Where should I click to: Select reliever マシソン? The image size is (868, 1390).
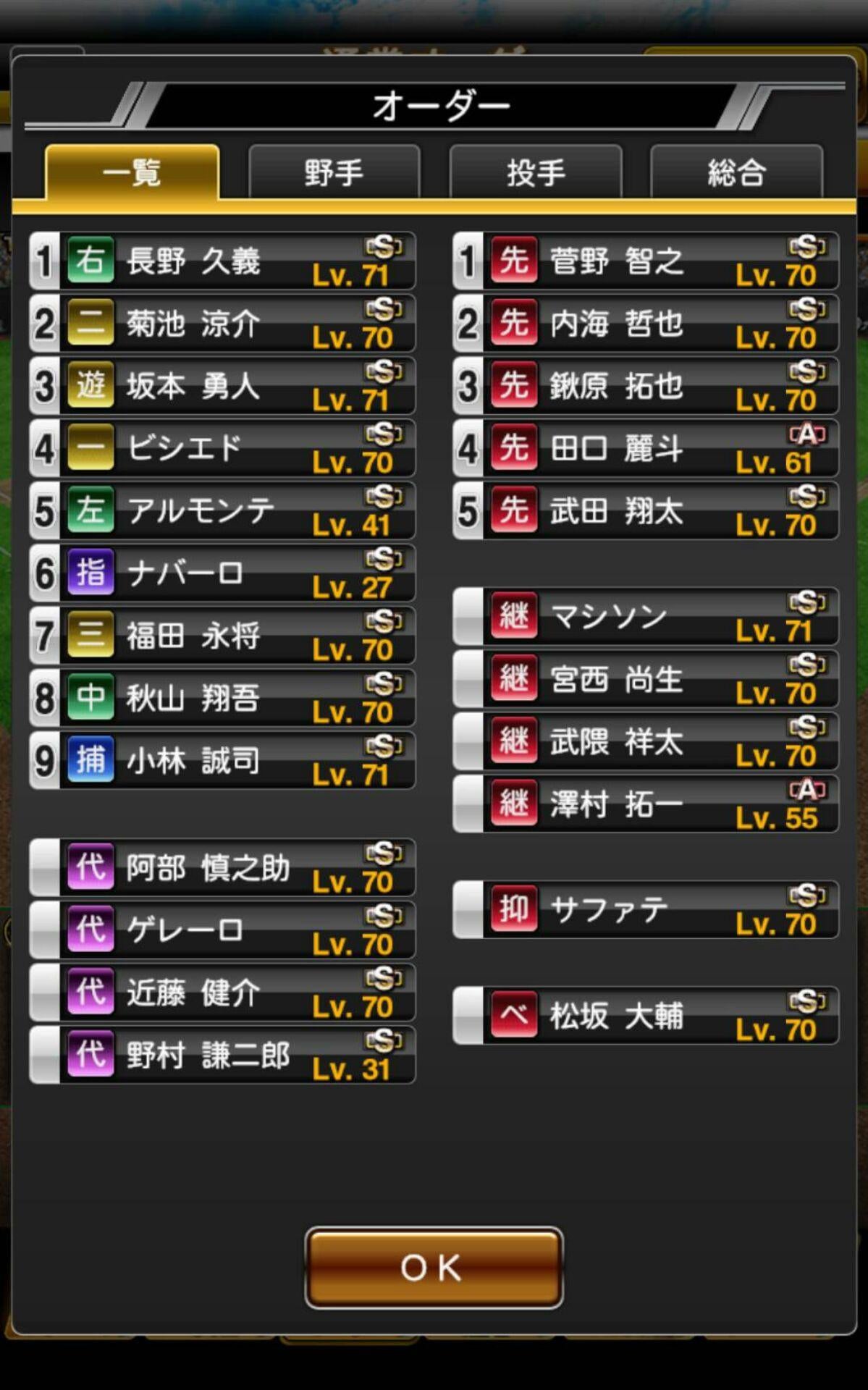coord(645,617)
